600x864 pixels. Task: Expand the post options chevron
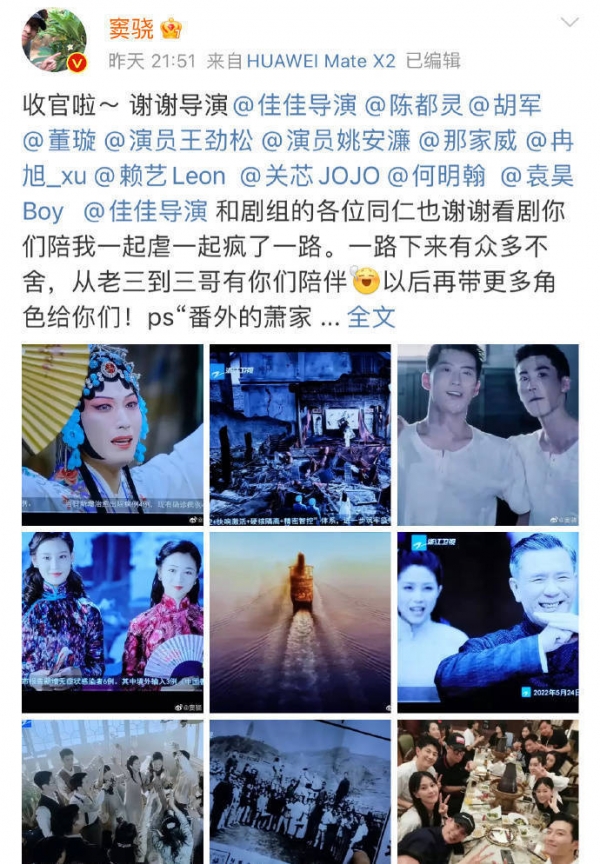(x=568, y=22)
